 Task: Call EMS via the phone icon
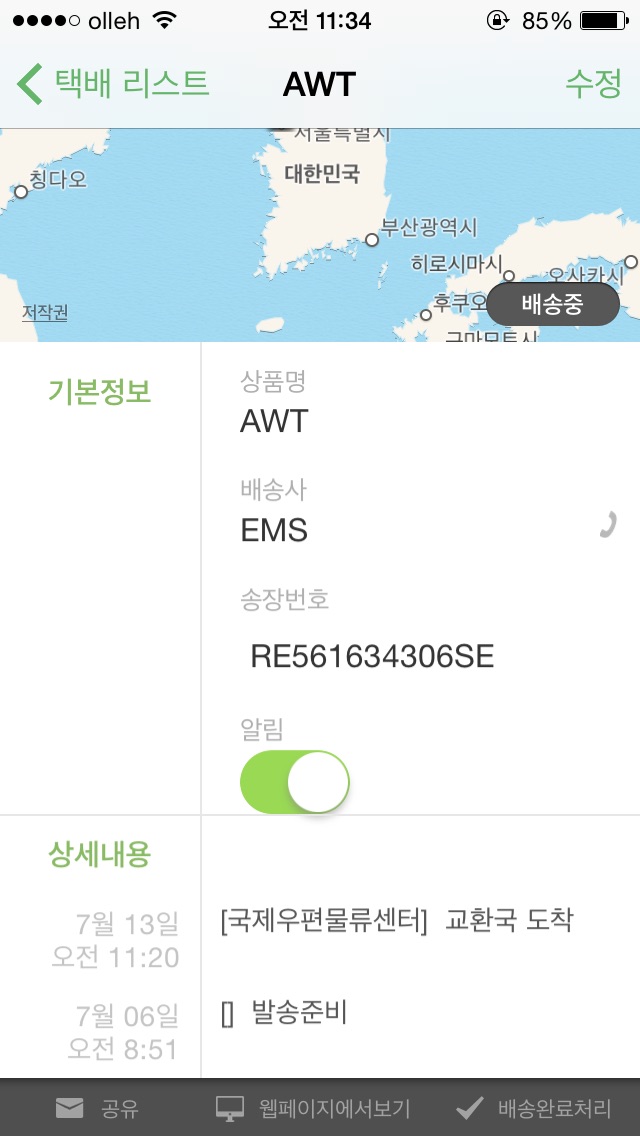pyautogui.click(x=607, y=524)
